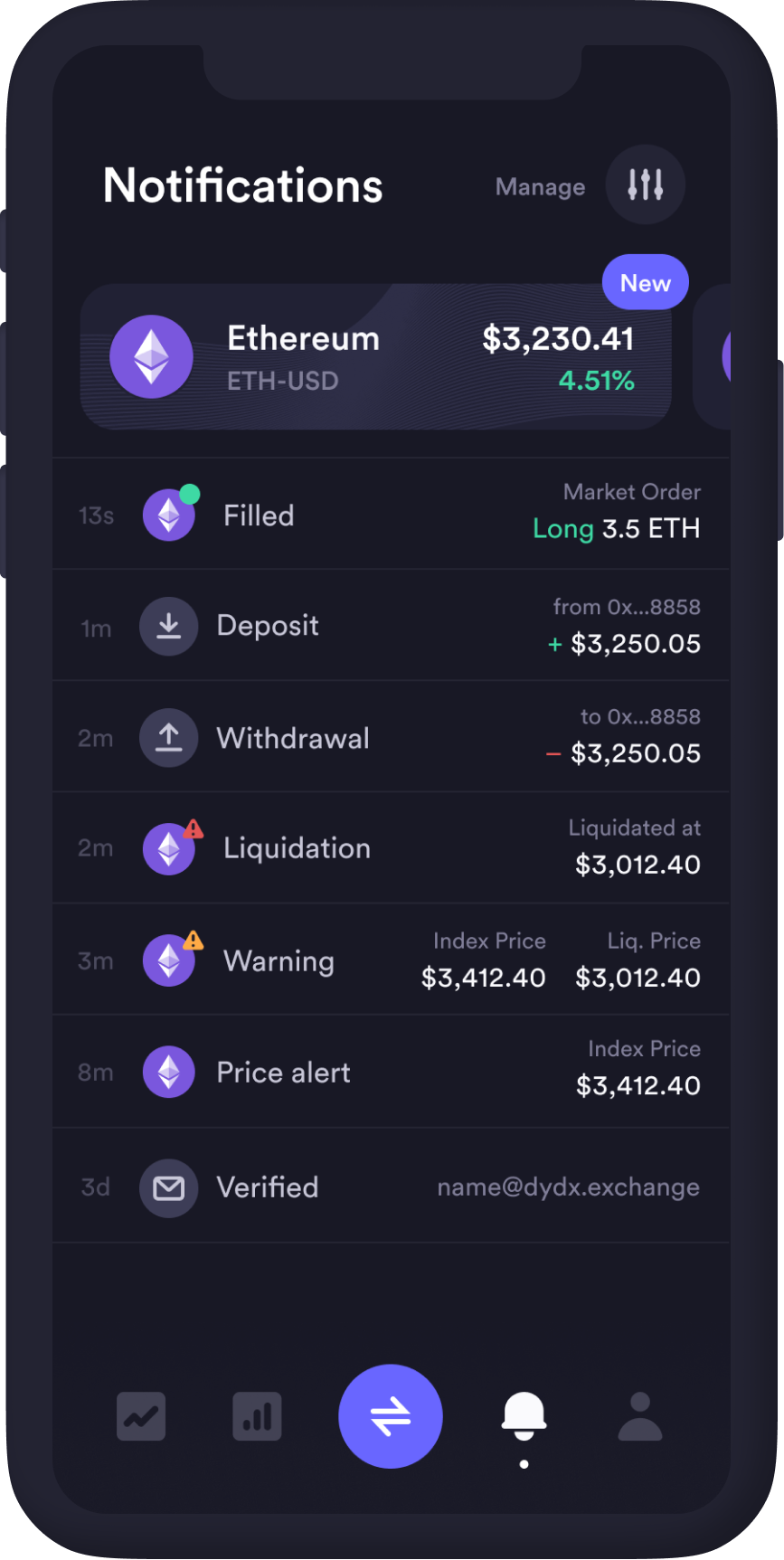
Task: Open the Ethereum ETH-USD card
Action: (x=376, y=357)
